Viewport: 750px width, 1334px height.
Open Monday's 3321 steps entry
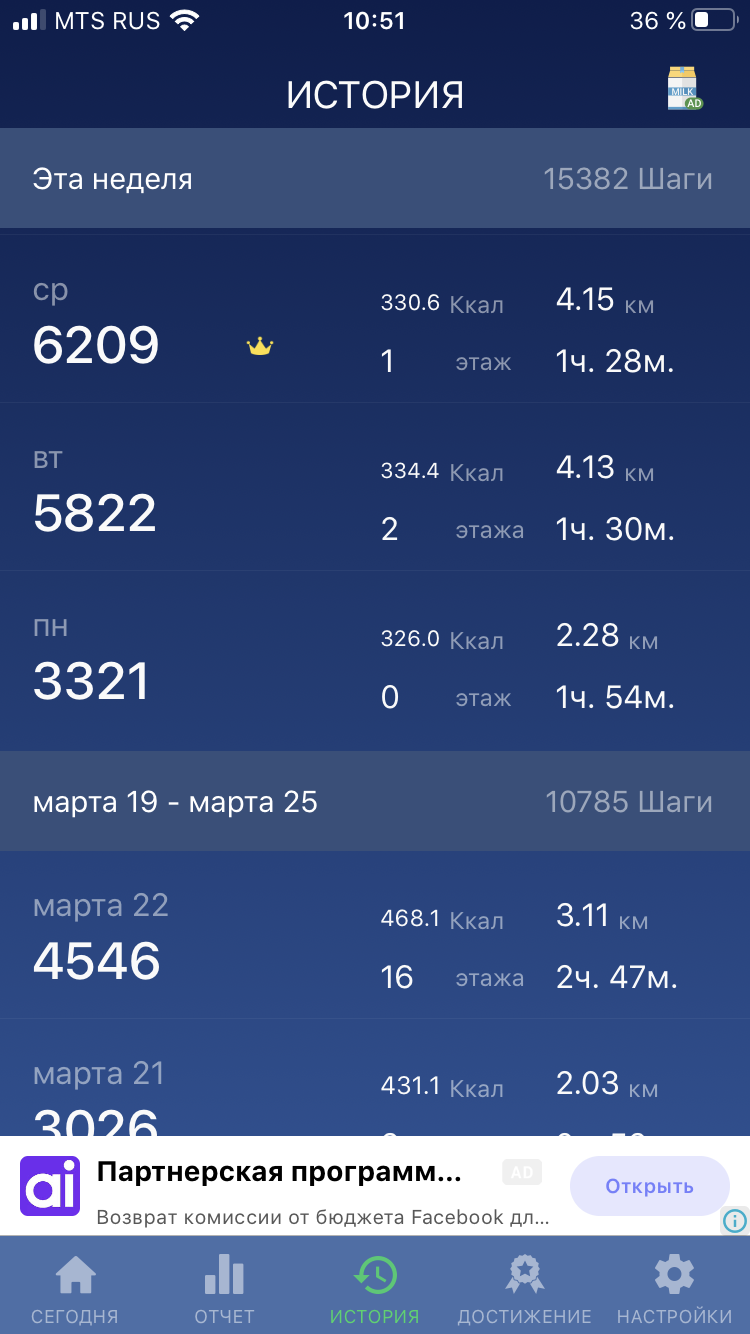tap(375, 656)
